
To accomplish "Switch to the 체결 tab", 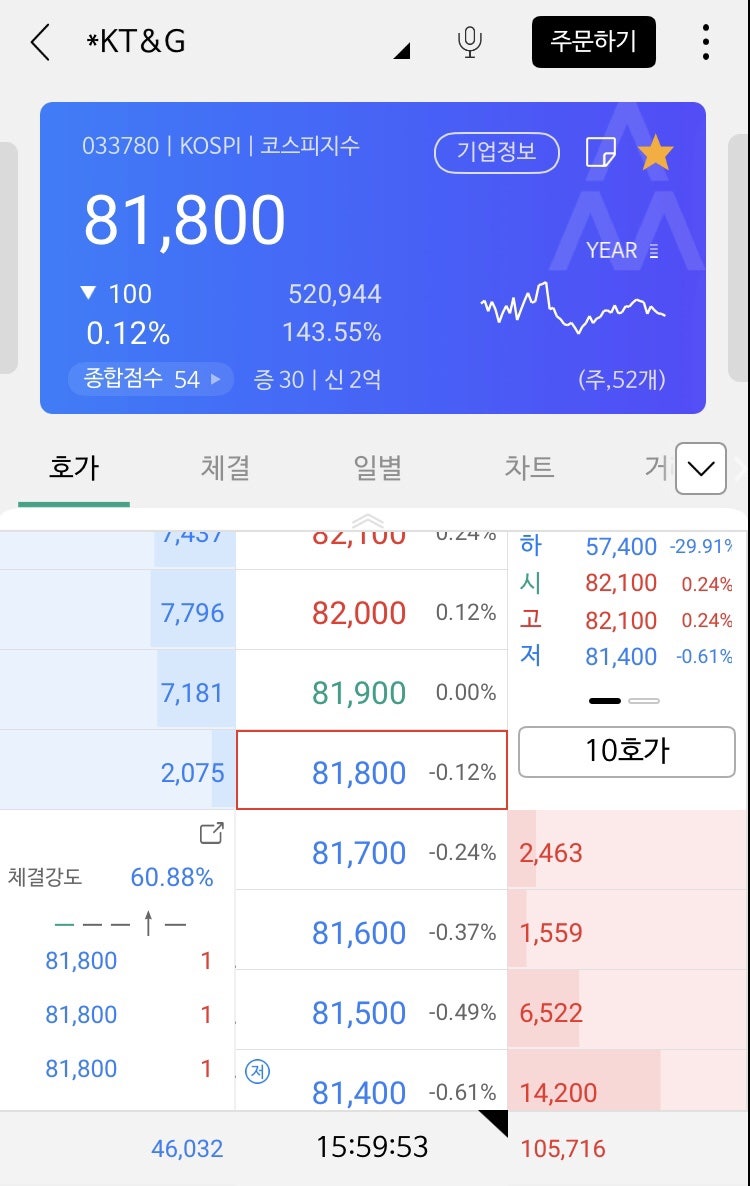I will [224, 467].
